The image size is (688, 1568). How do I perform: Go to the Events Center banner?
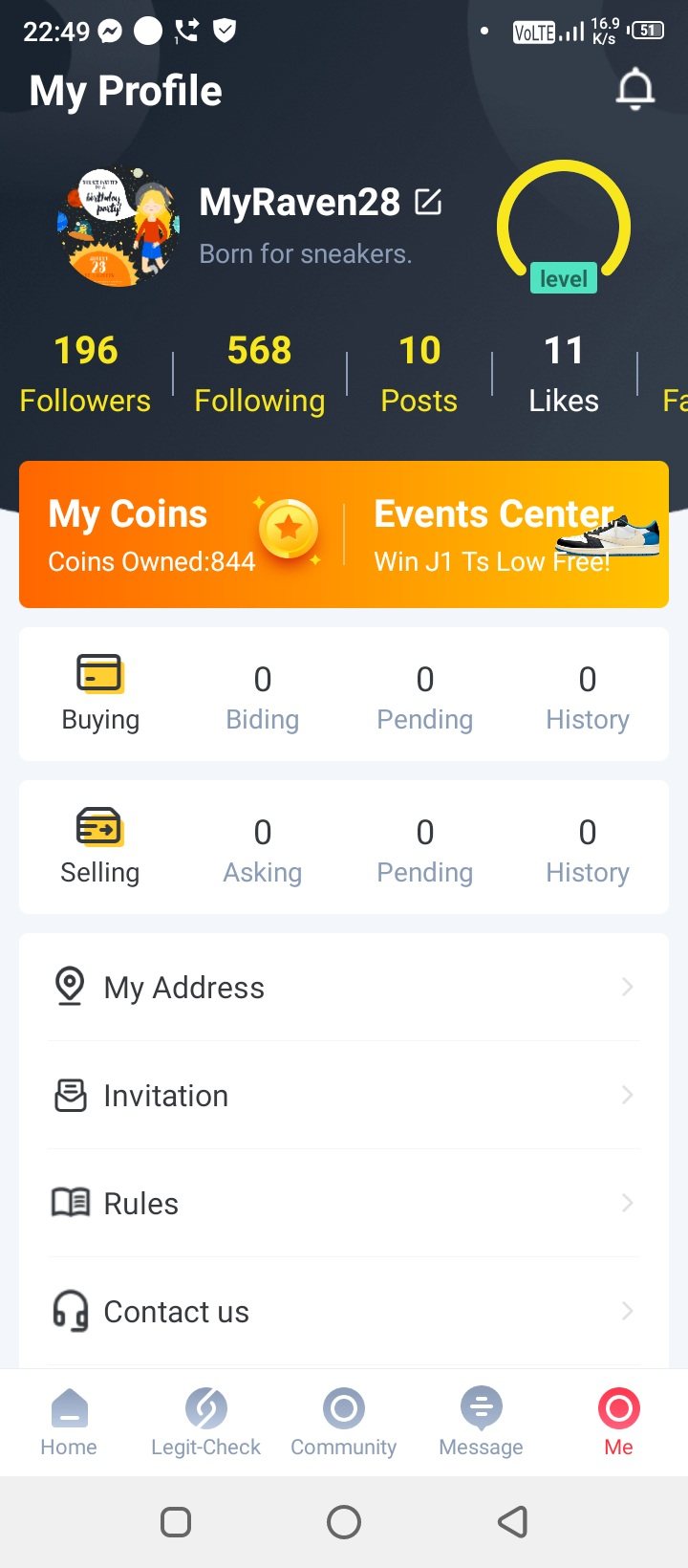coord(506,534)
